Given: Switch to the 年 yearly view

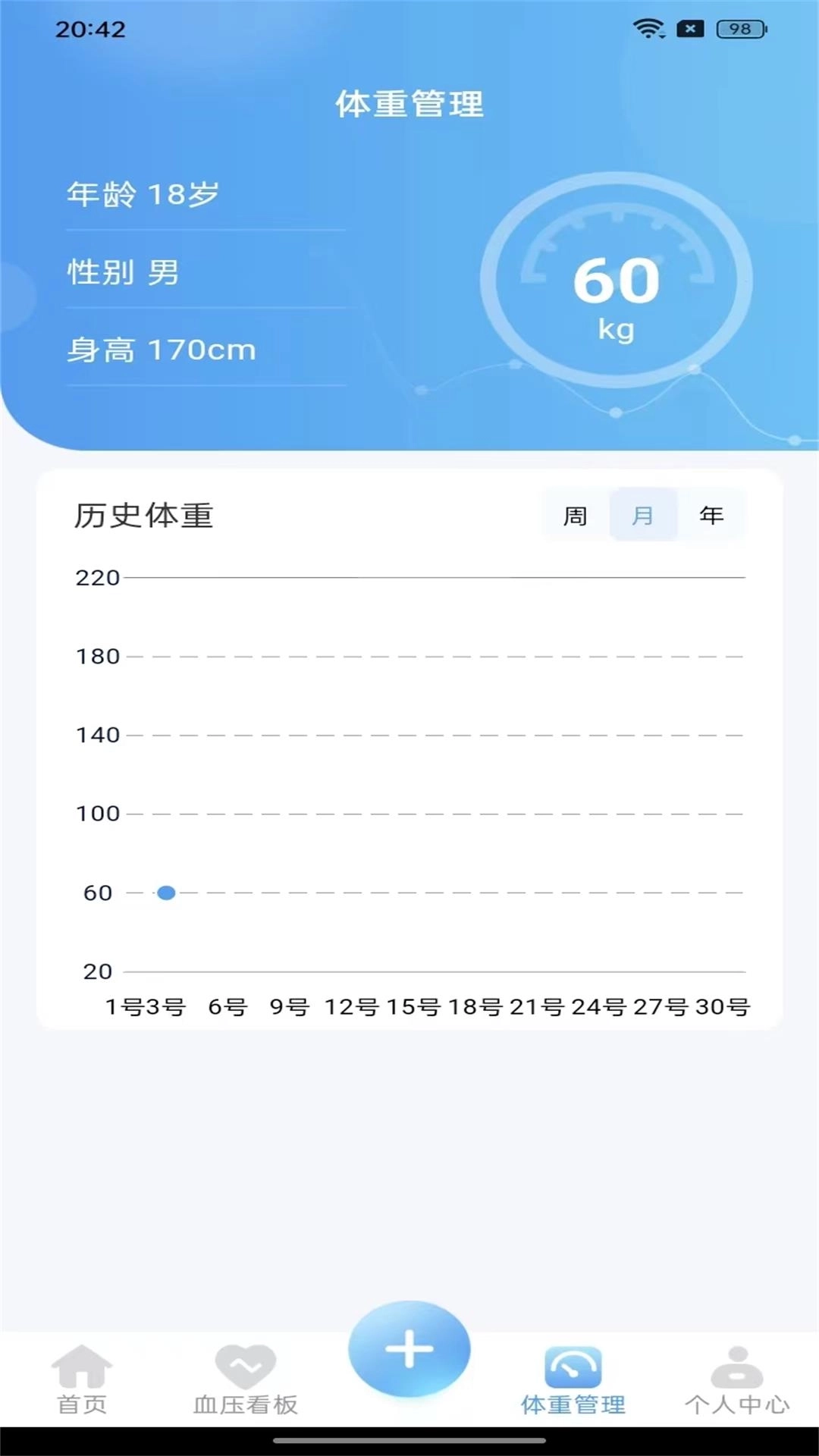Looking at the screenshot, I should [x=711, y=516].
